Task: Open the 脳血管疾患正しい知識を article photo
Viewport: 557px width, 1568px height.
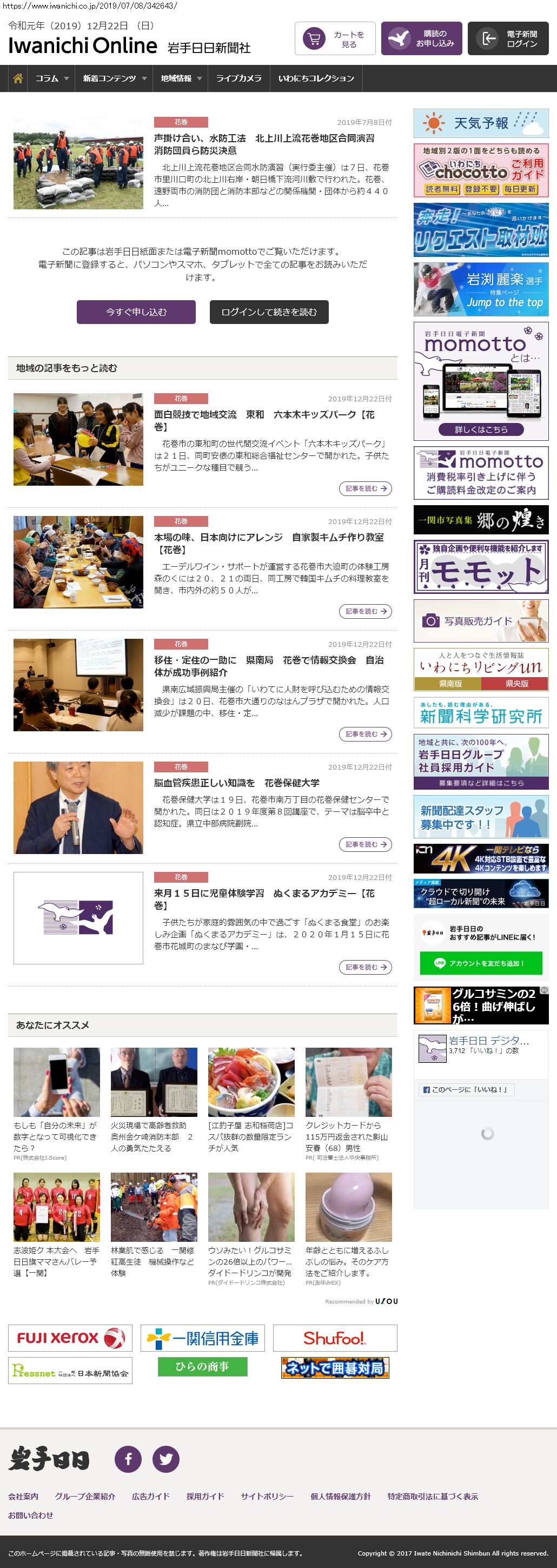Action: click(x=78, y=807)
